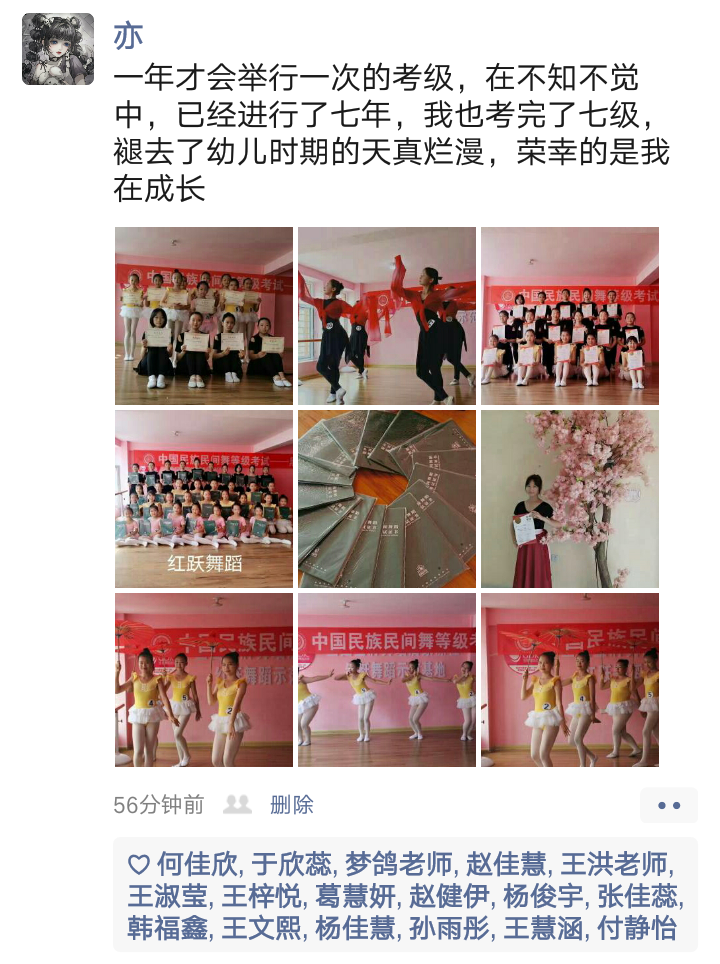View 韩福鑫's profile from the likes
Screen dimensions: 720x964
click(168, 928)
